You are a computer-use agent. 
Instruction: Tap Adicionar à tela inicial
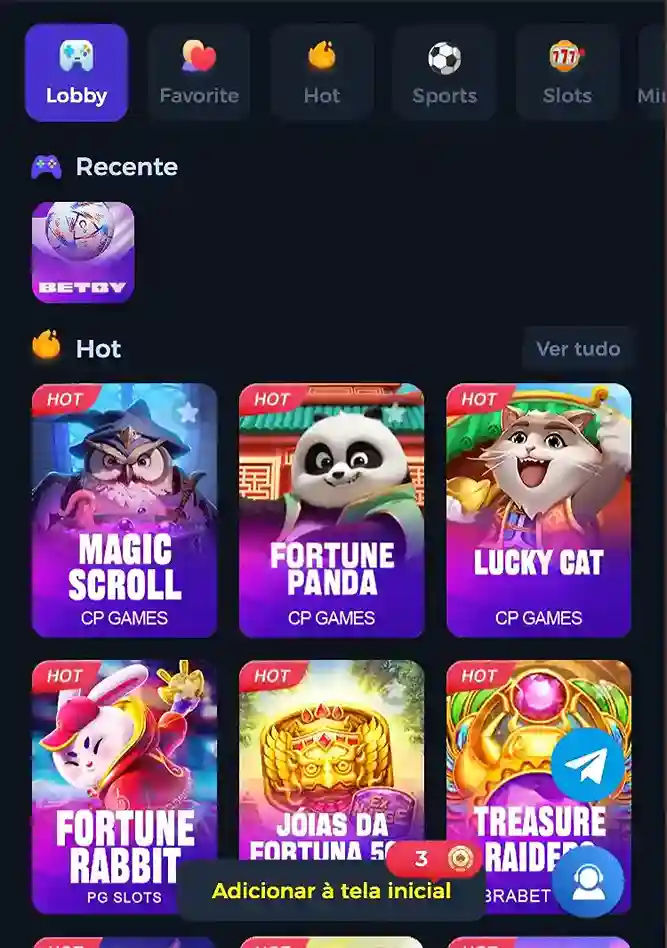click(331, 891)
